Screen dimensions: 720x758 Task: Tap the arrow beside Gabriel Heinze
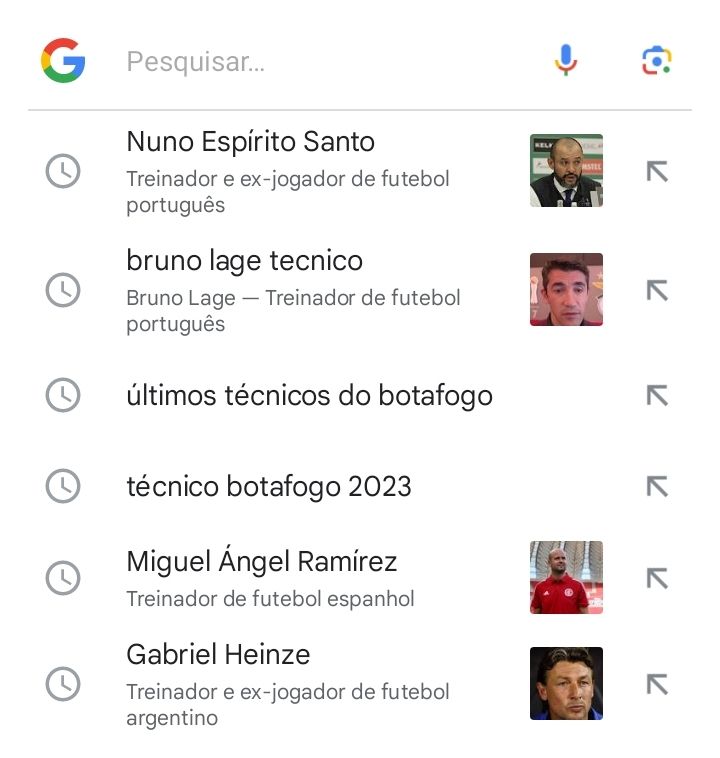click(657, 684)
